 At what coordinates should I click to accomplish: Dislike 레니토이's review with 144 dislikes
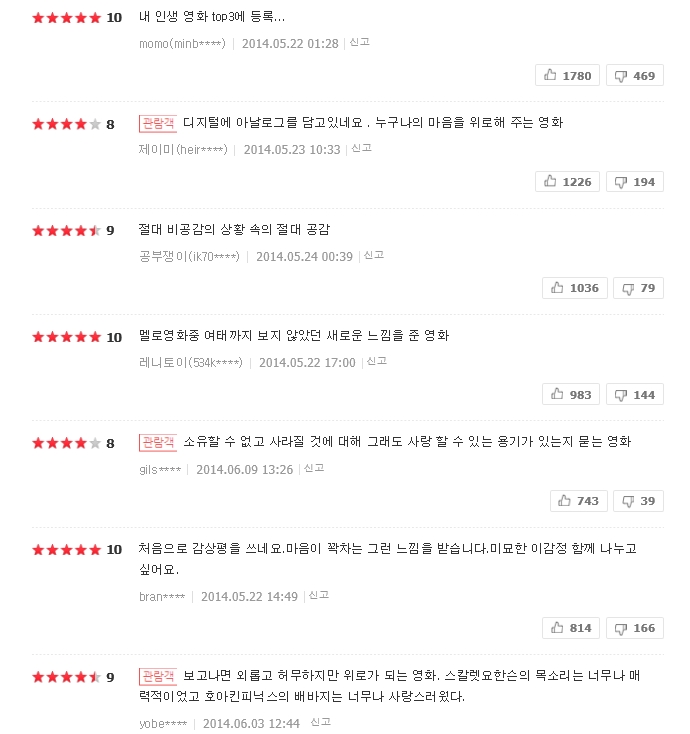pos(635,394)
